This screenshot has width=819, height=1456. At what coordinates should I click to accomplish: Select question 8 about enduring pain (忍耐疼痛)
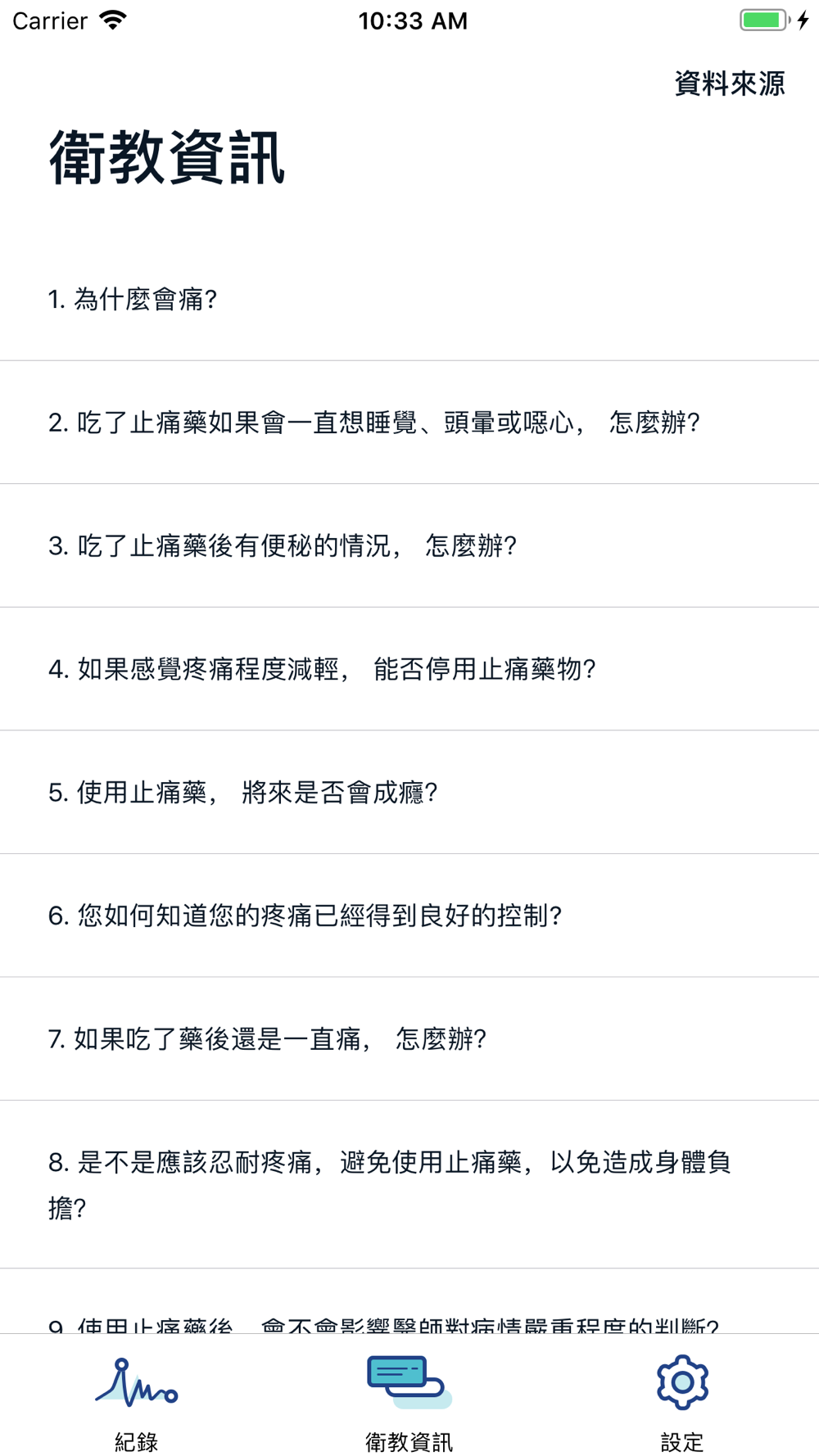tap(389, 1184)
